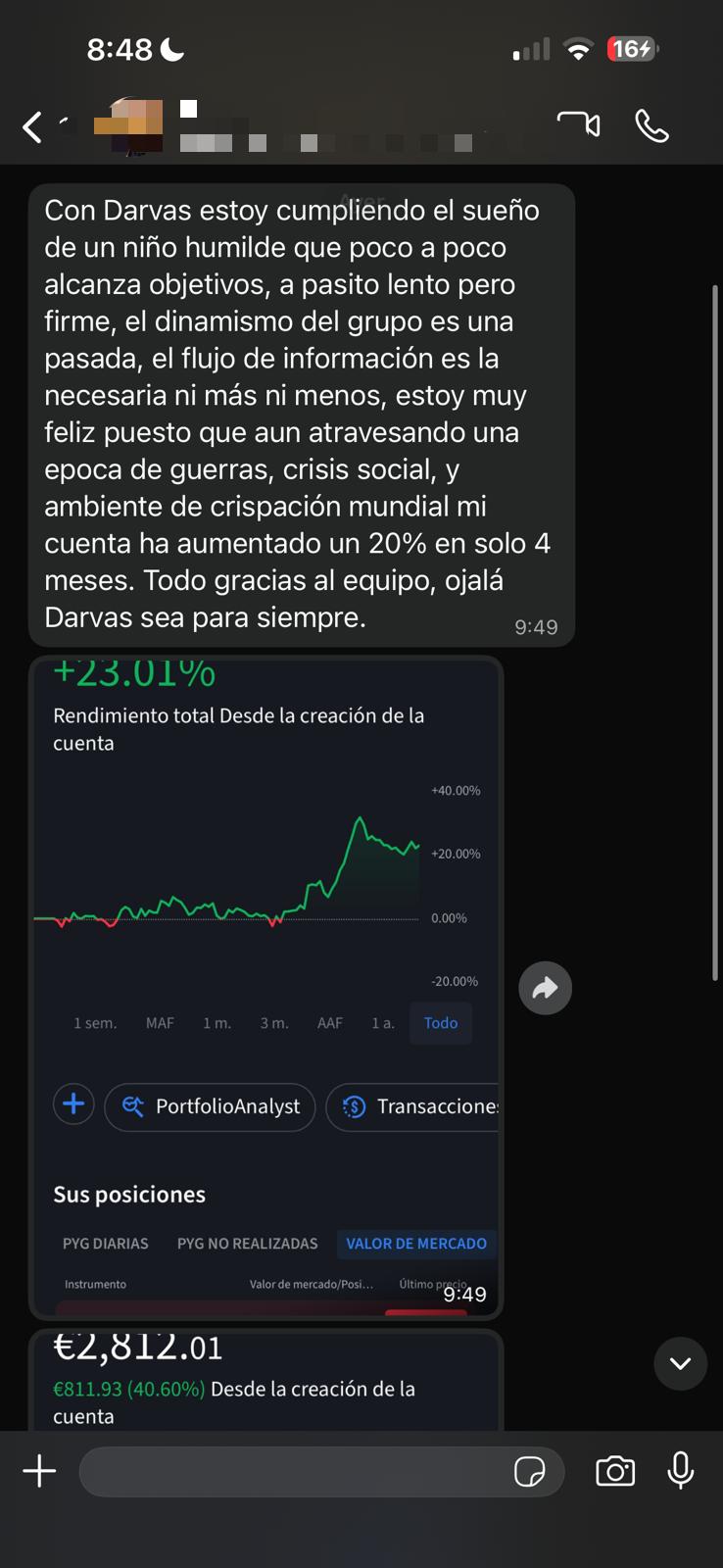Tap the contact profile photo at the top
The image size is (723, 1568).
coord(132,125)
